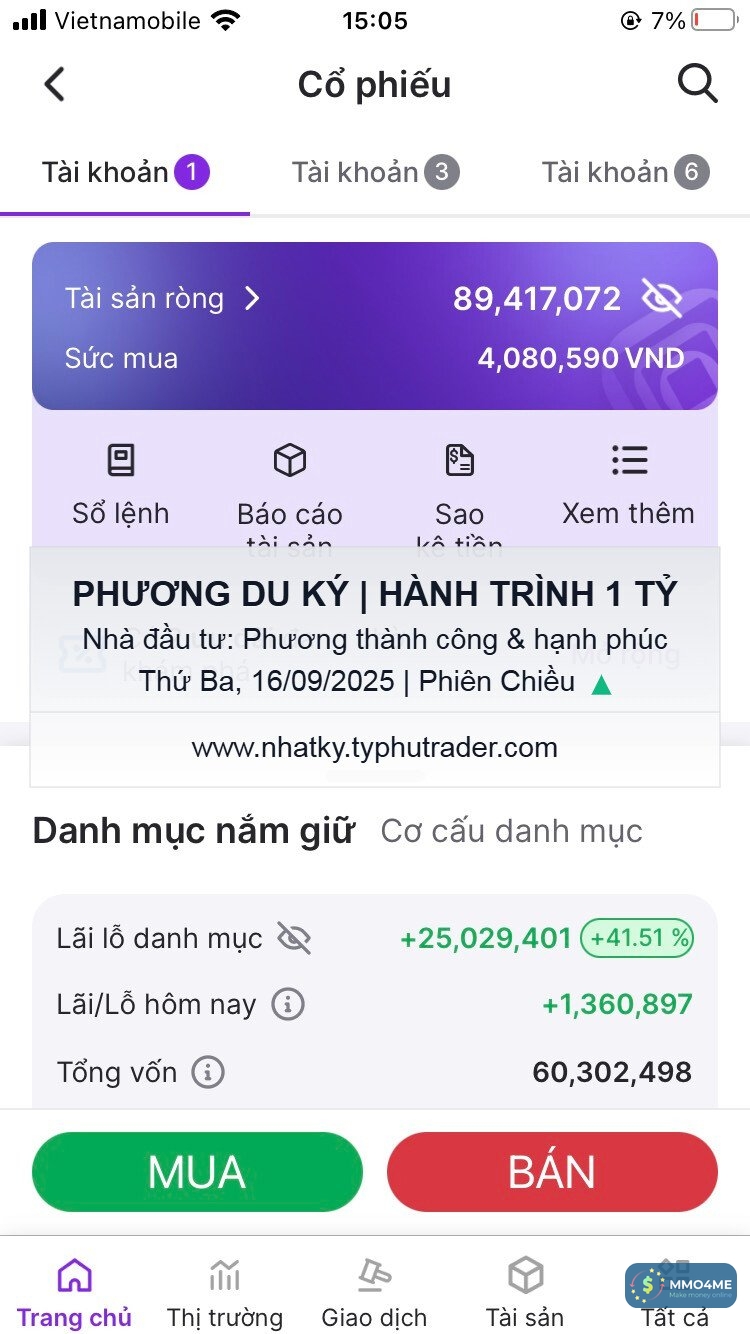Tap the green MUA button
The width and height of the screenshot is (750, 1334).
pos(197,1172)
